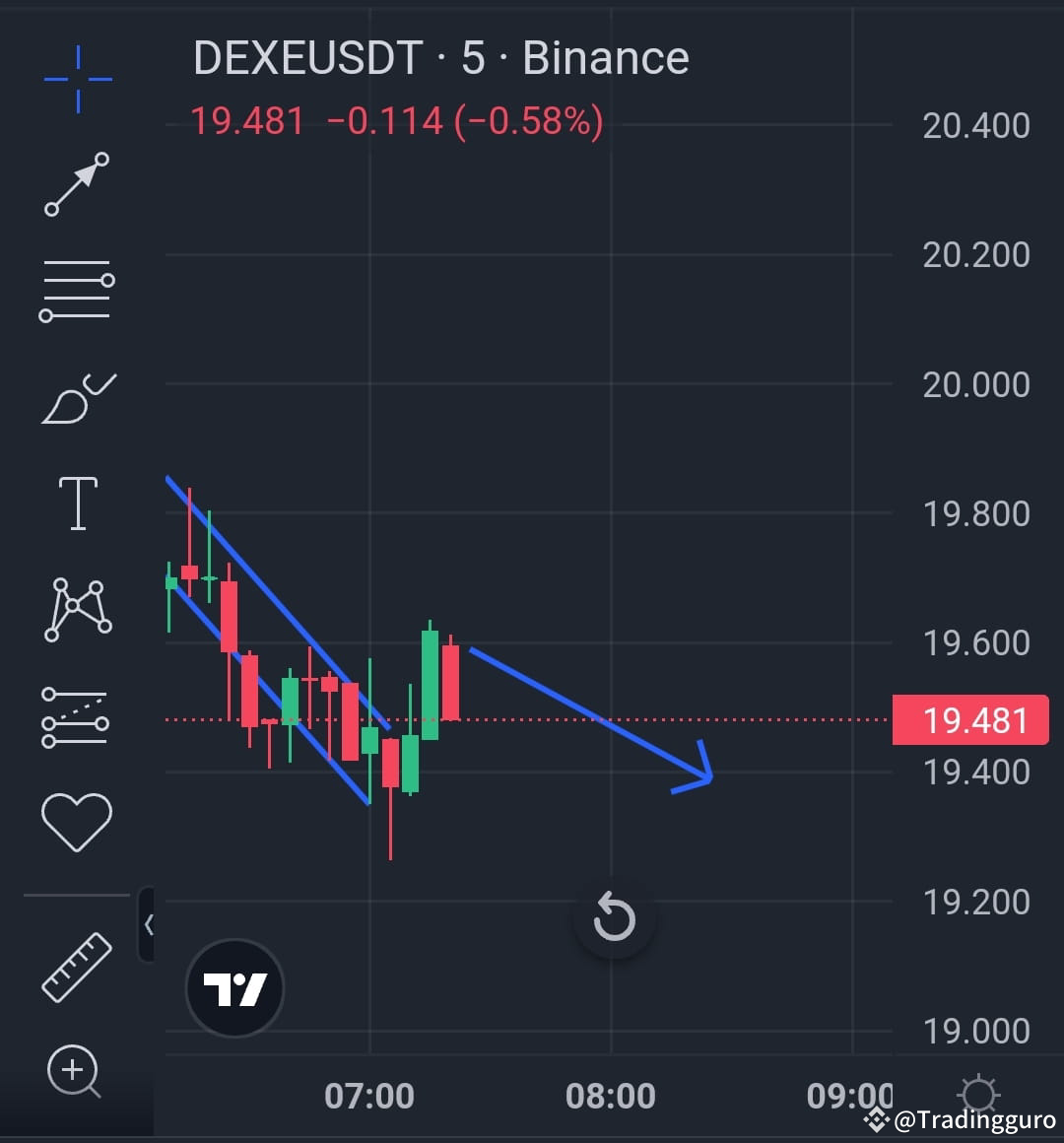The height and width of the screenshot is (1143, 1064).
Task: Open the Fibonacci retracement tool
Action: (x=77, y=289)
